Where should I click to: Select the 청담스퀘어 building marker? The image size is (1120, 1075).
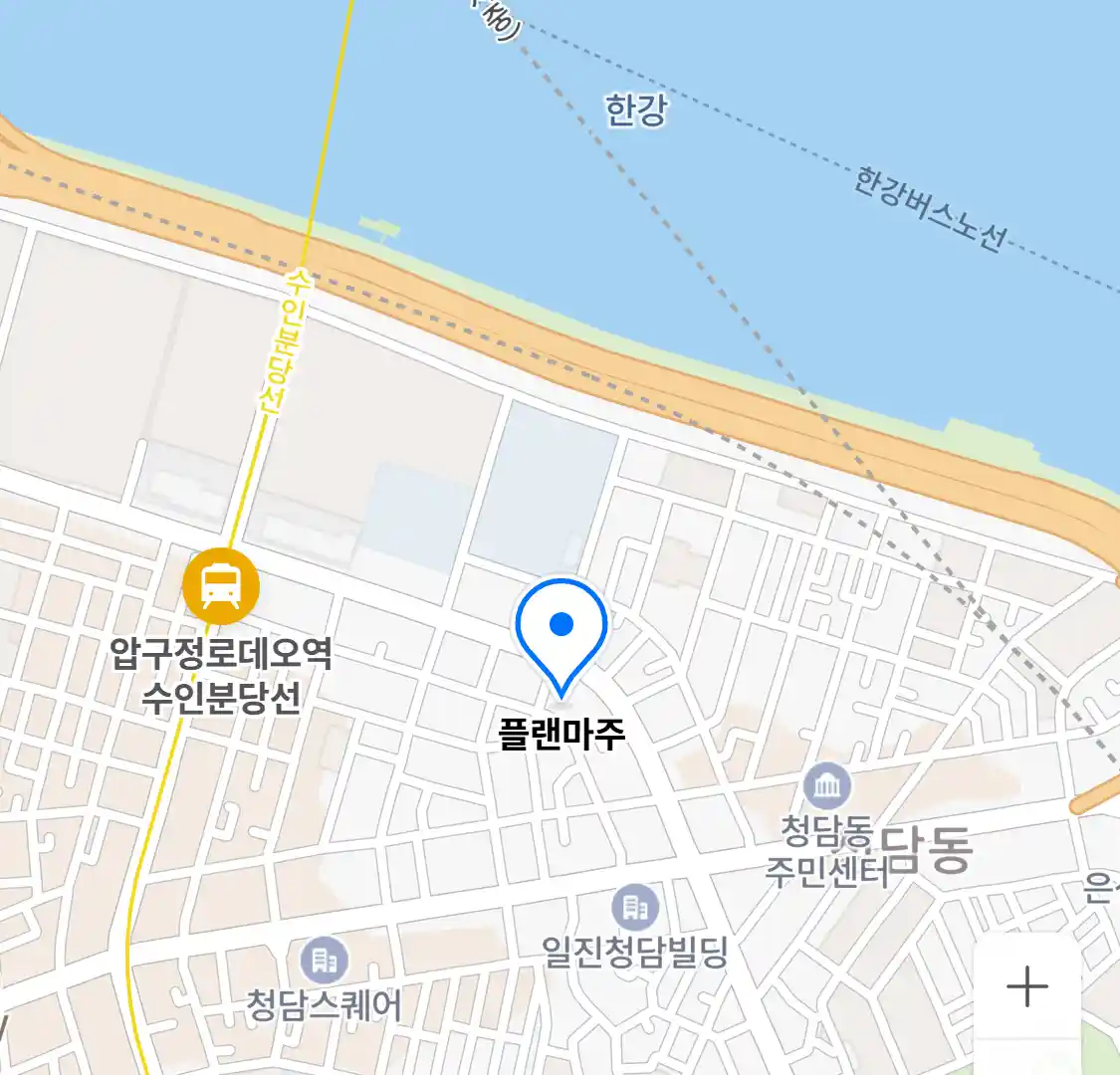coord(325,961)
